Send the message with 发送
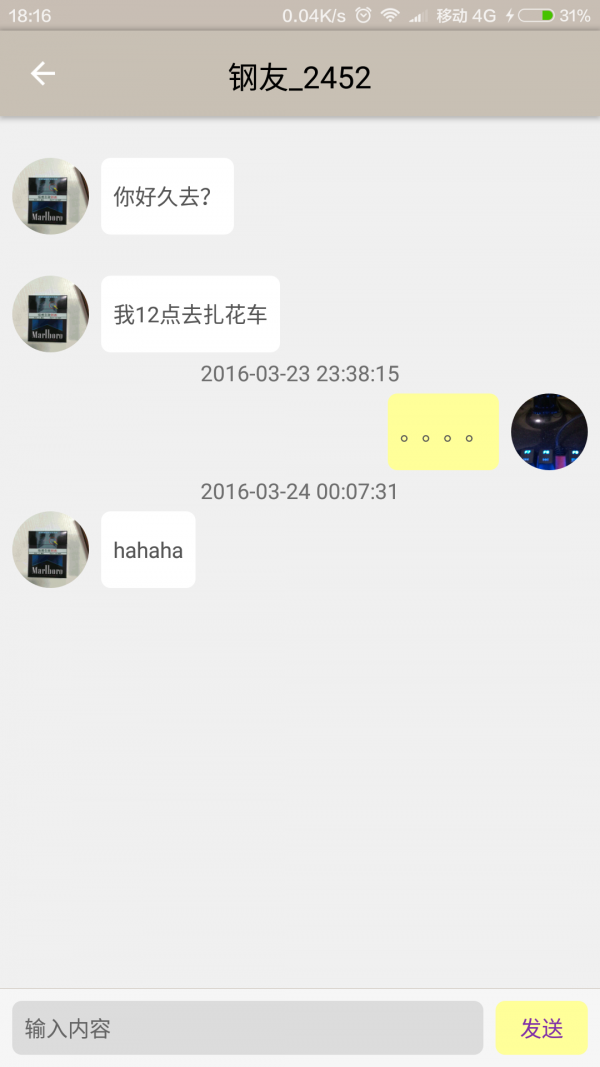The width and height of the screenshot is (600, 1067). (x=541, y=1028)
